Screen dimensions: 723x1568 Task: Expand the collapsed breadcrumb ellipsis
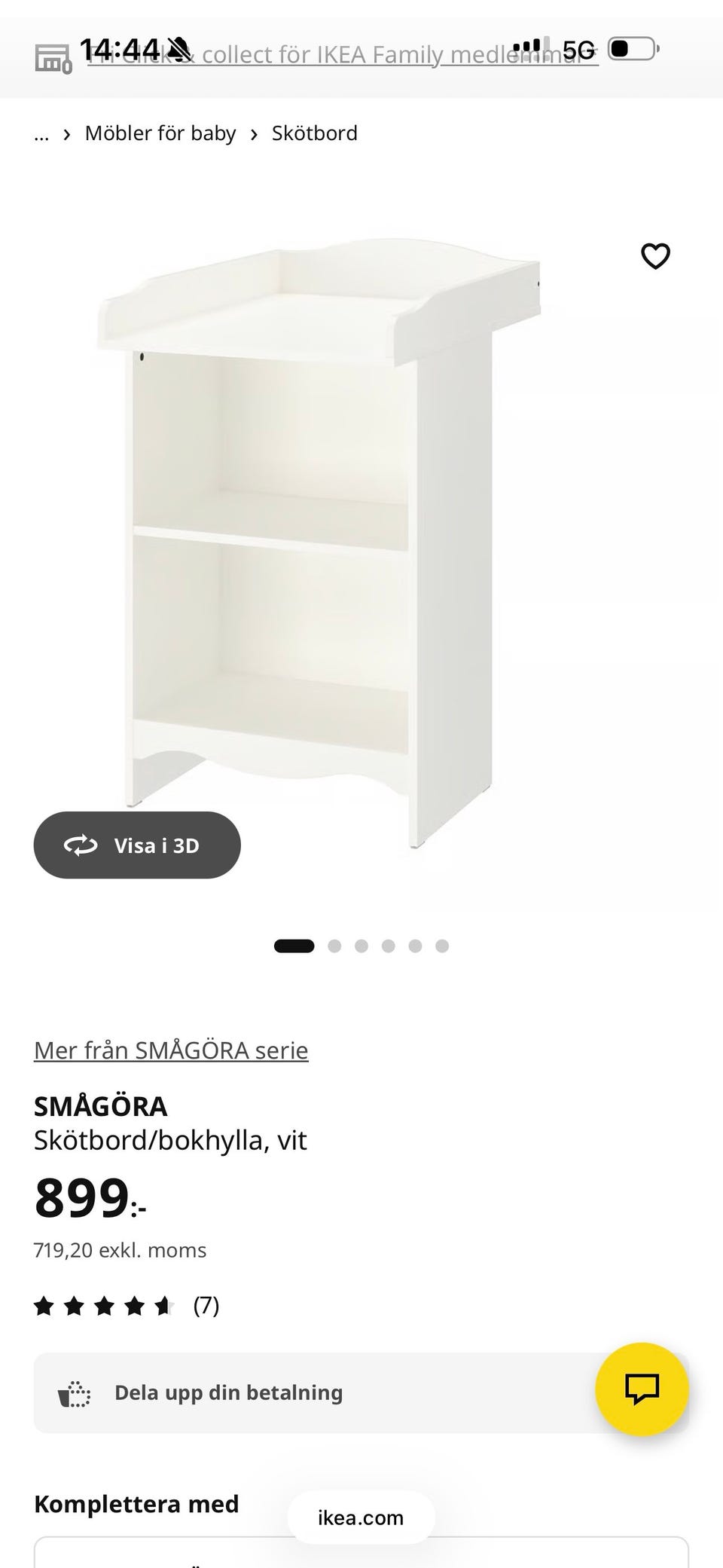click(41, 133)
